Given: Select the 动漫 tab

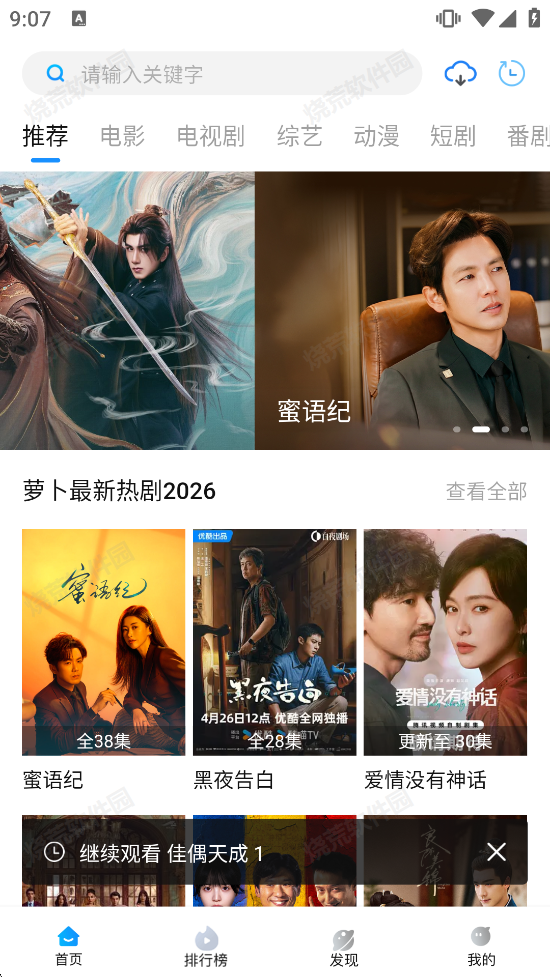Looking at the screenshot, I should [376, 136].
